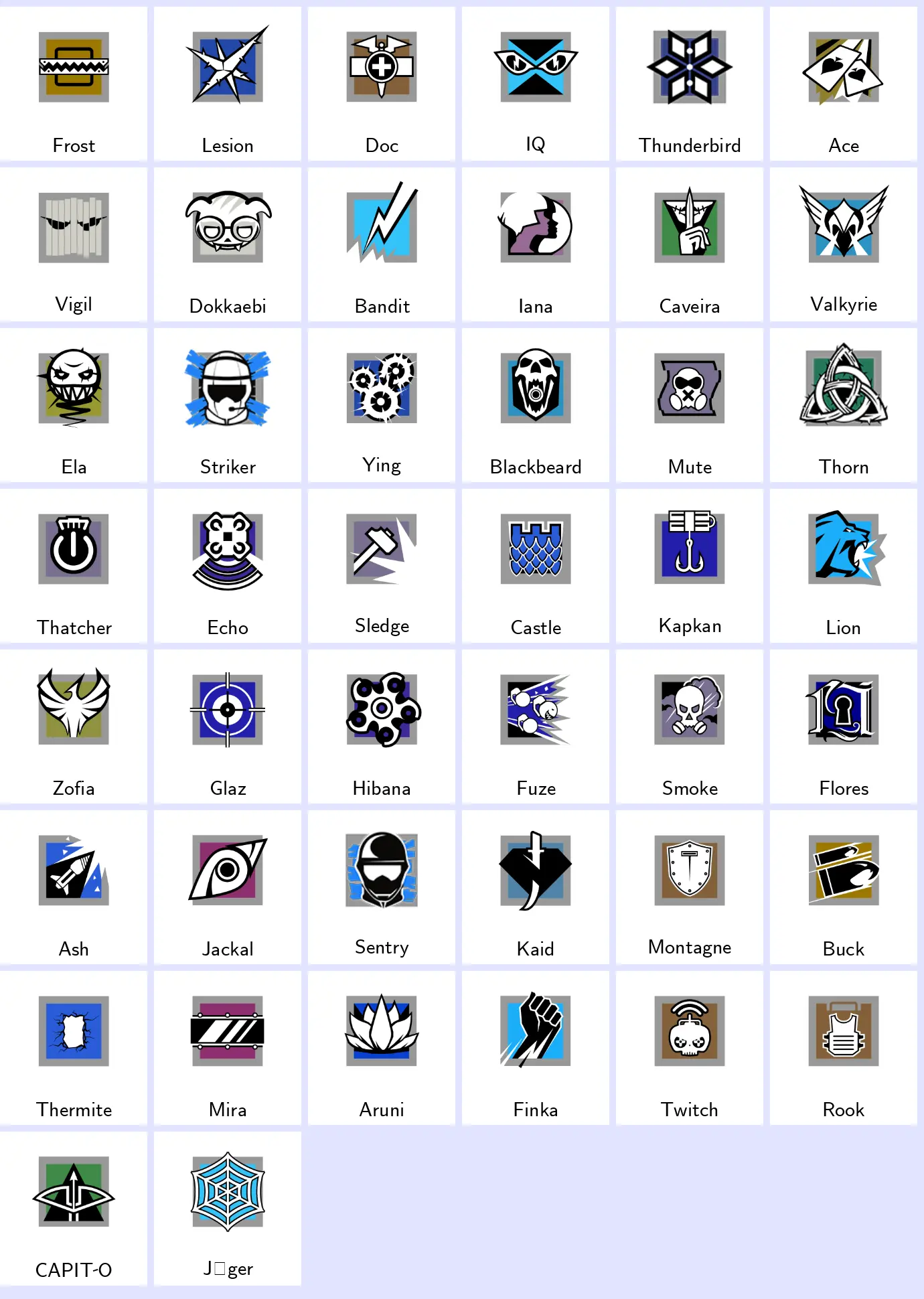The width and height of the screenshot is (924, 1299).
Task: Choose the Ace operator
Action: pos(844,84)
